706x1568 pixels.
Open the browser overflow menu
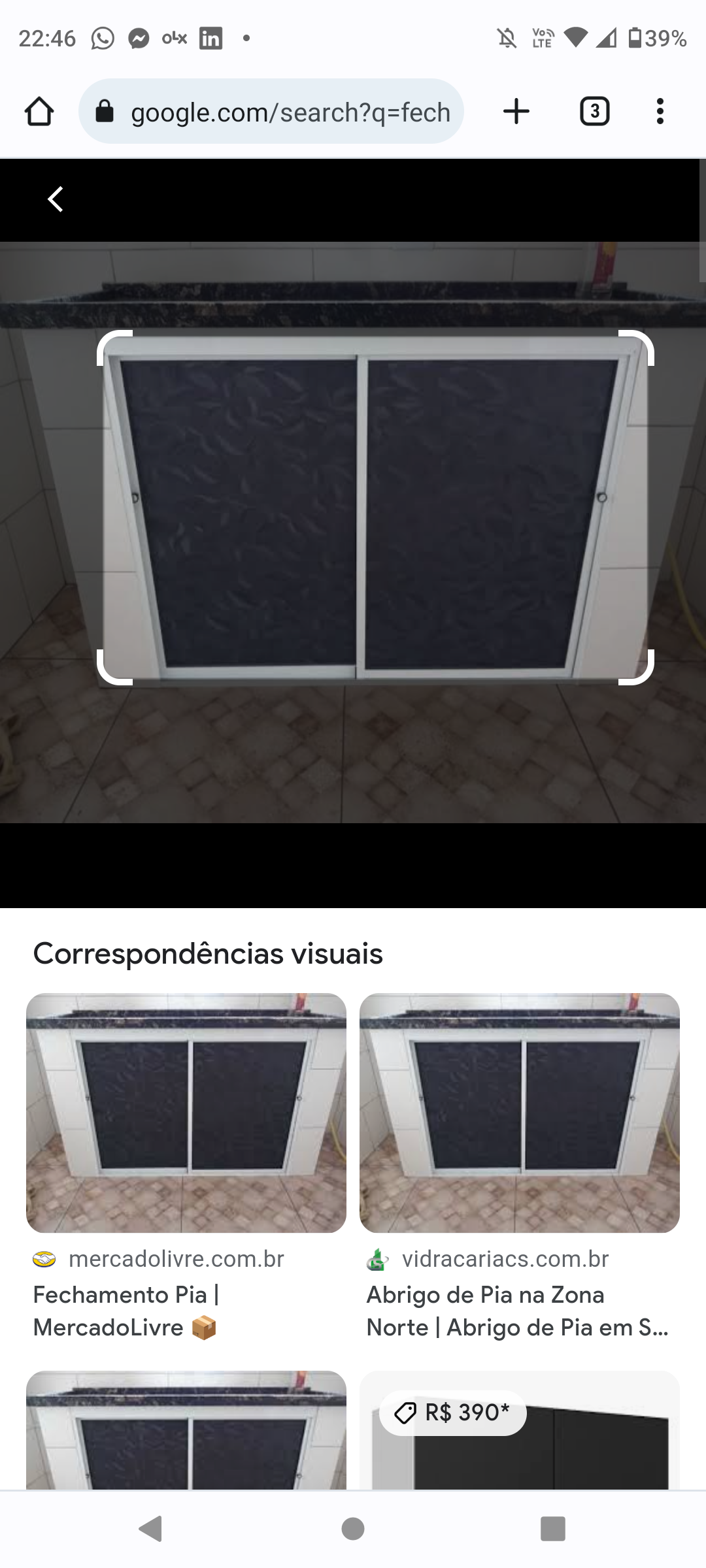(660, 112)
